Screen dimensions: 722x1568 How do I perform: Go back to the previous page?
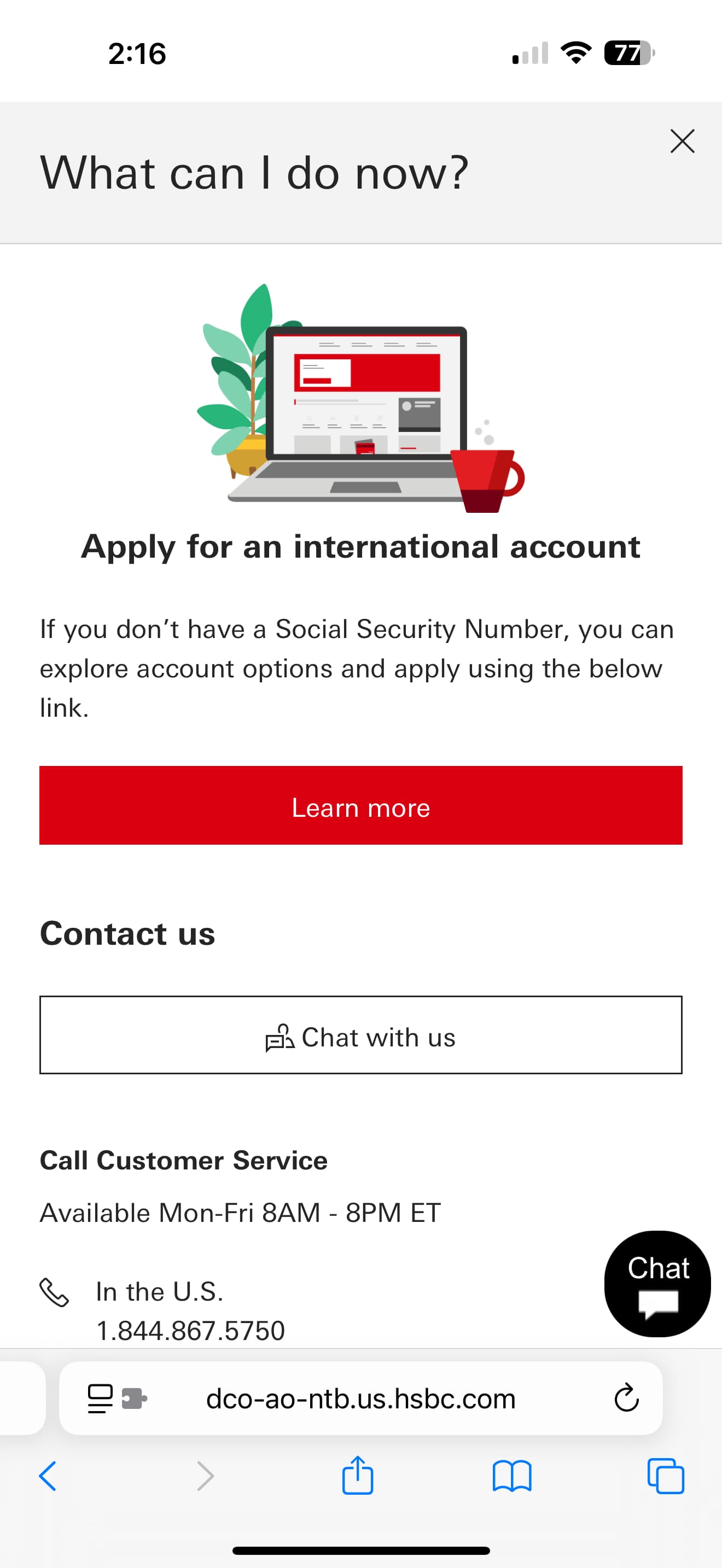point(48,1476)
